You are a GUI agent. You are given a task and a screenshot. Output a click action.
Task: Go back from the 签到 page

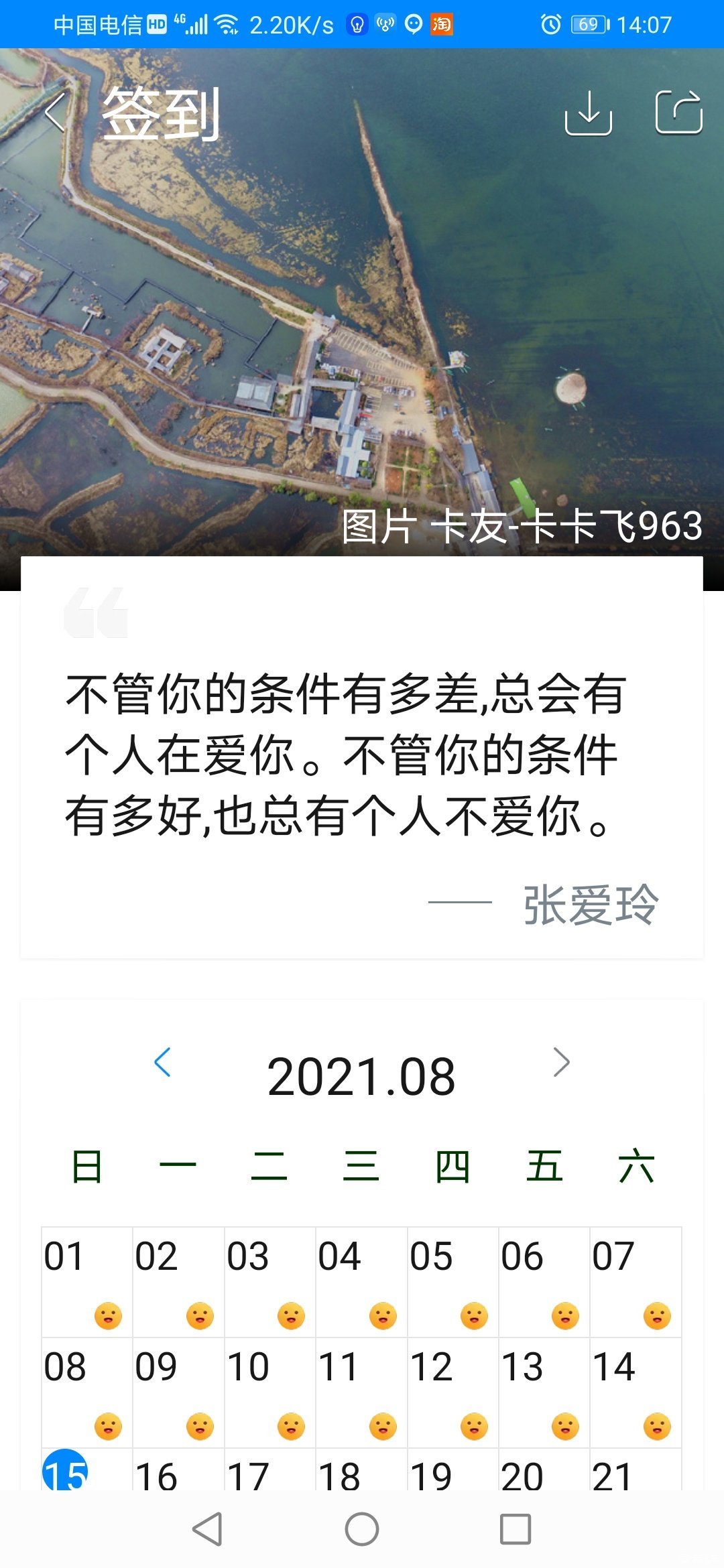tap(56, 113)
